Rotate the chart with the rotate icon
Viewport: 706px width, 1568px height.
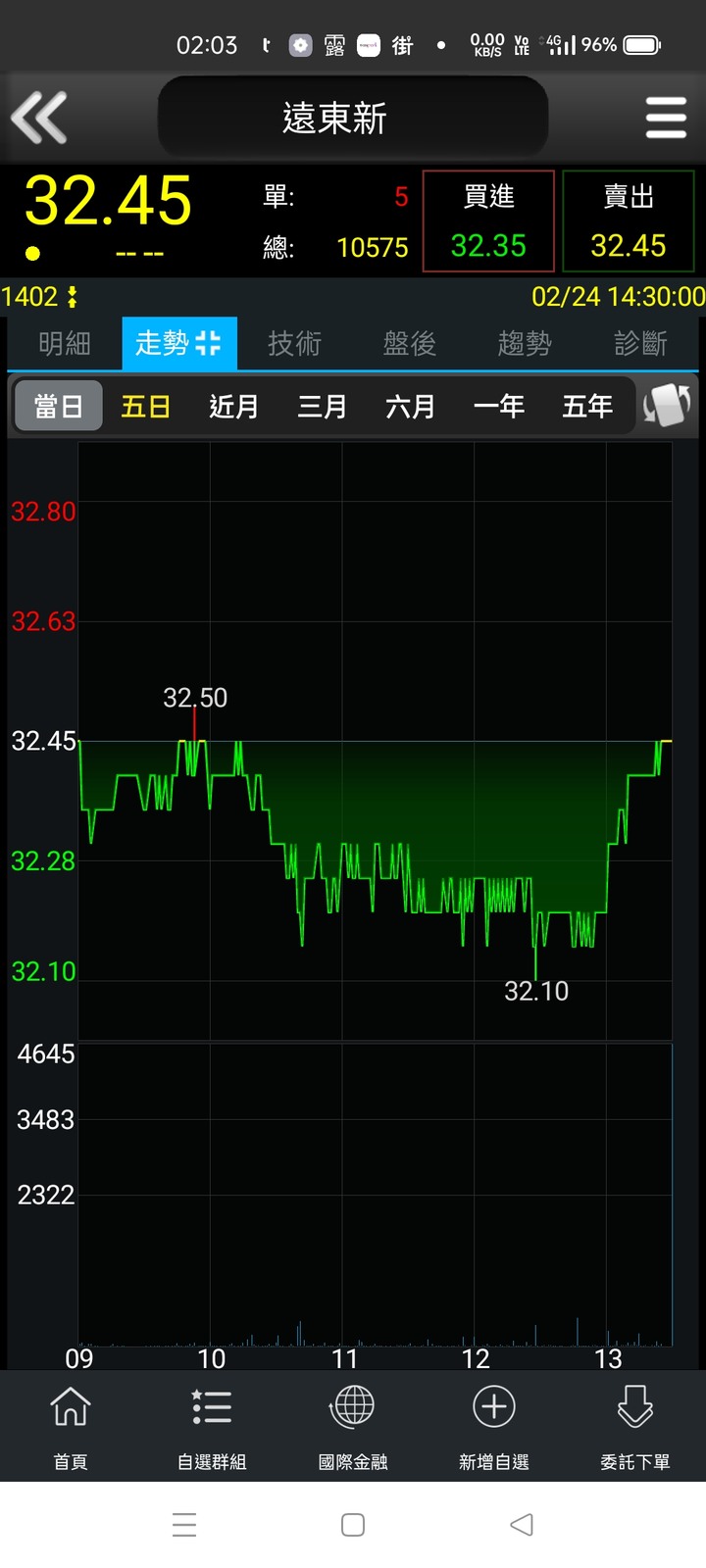pyautogui.click(x=668, y=406)
